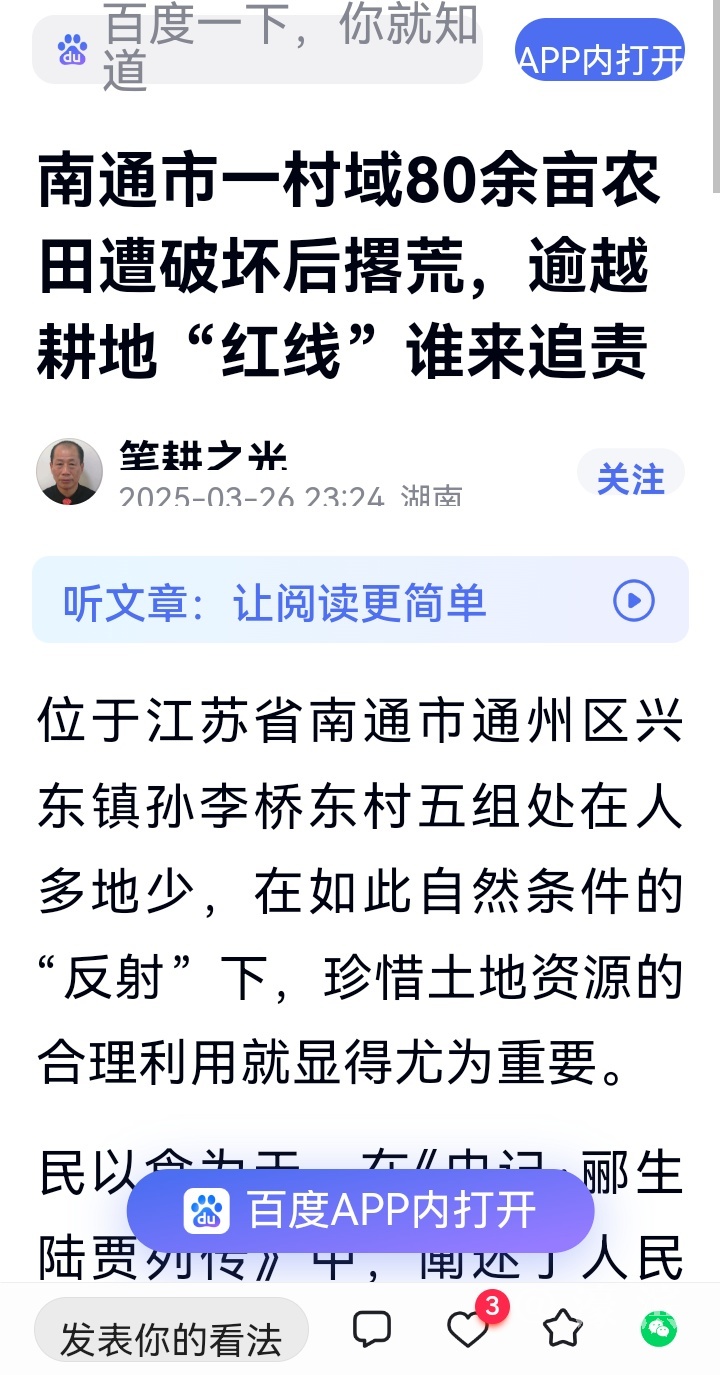
Task: Bookmark the article with the star icon
Action: [x=562, y=1329]
